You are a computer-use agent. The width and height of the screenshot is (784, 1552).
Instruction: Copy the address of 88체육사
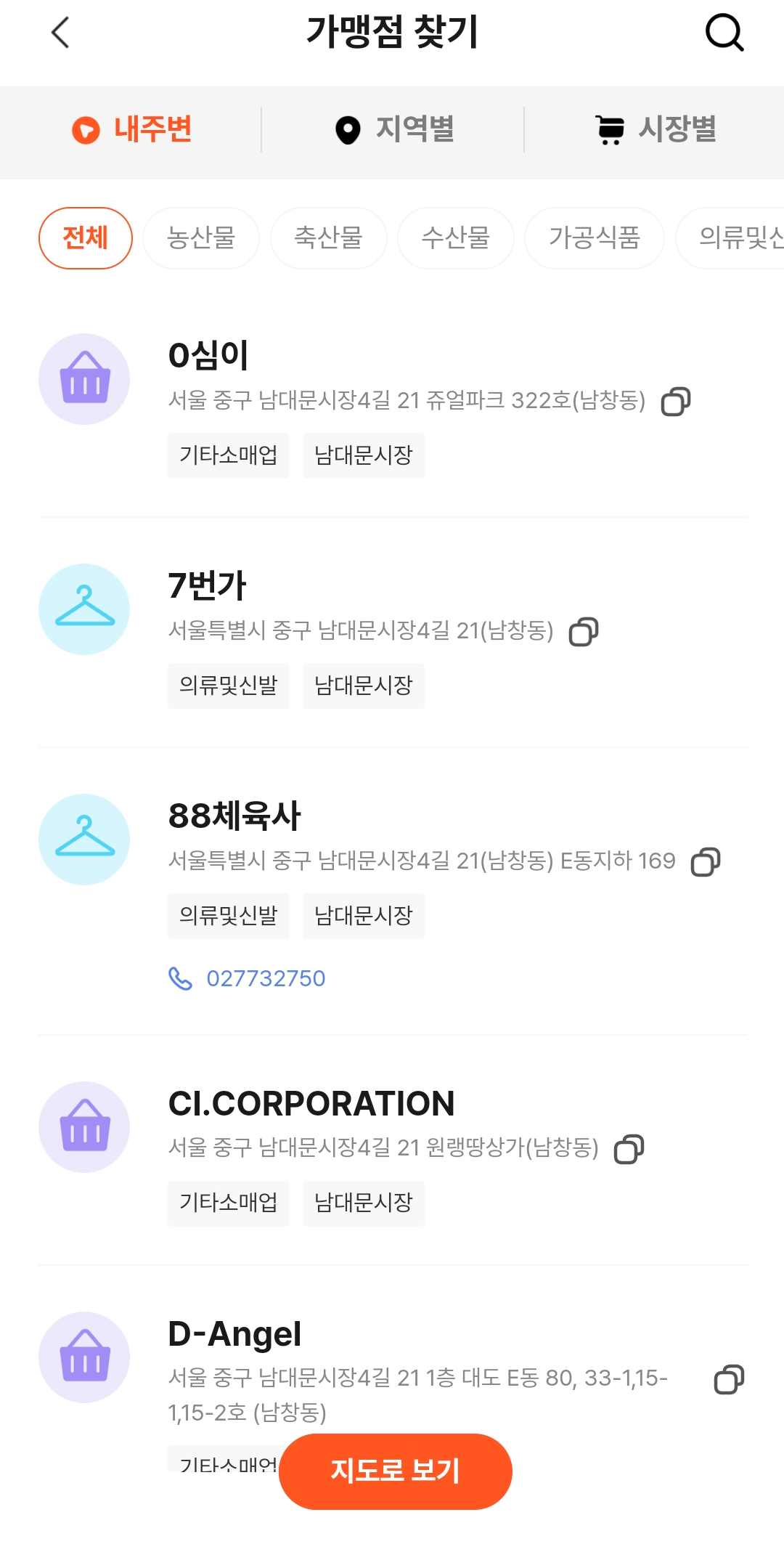click(x=706, y=862)
